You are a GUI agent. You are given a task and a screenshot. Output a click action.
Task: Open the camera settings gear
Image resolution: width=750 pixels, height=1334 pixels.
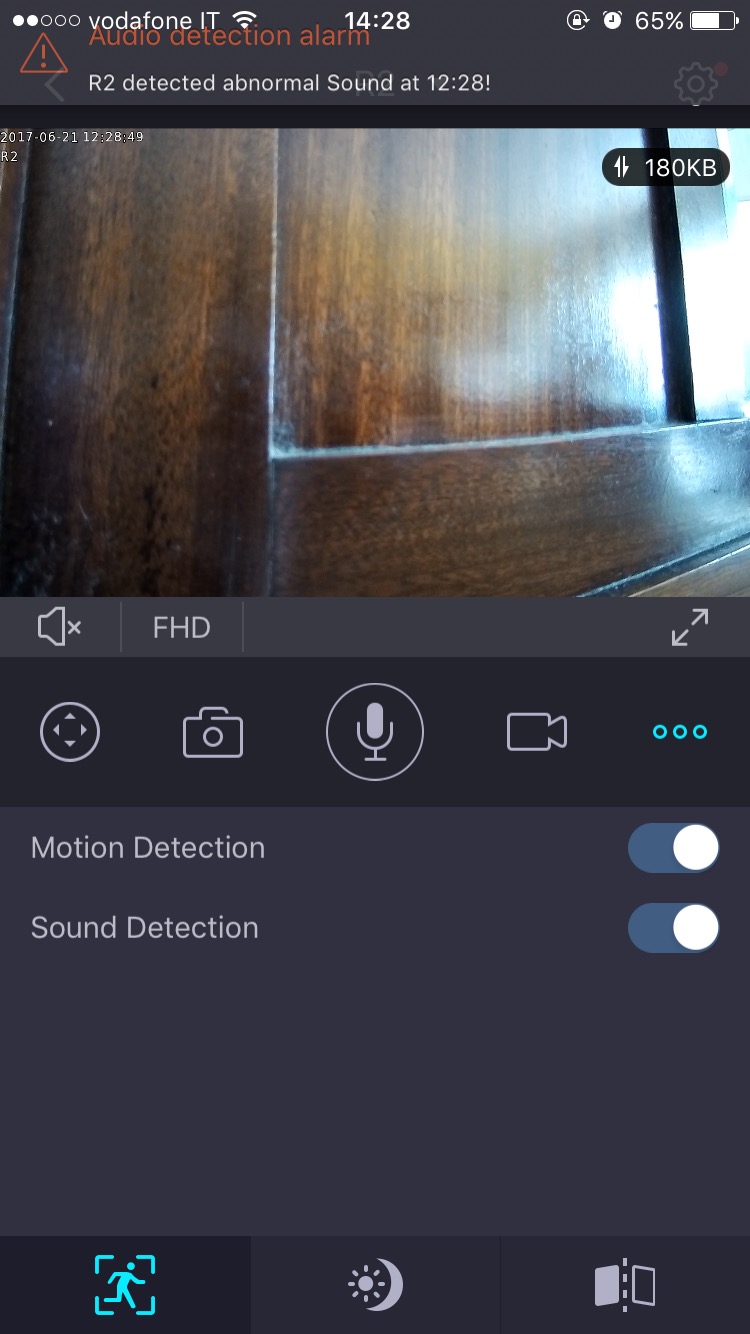pyautogui.click(x=697, y=84)
